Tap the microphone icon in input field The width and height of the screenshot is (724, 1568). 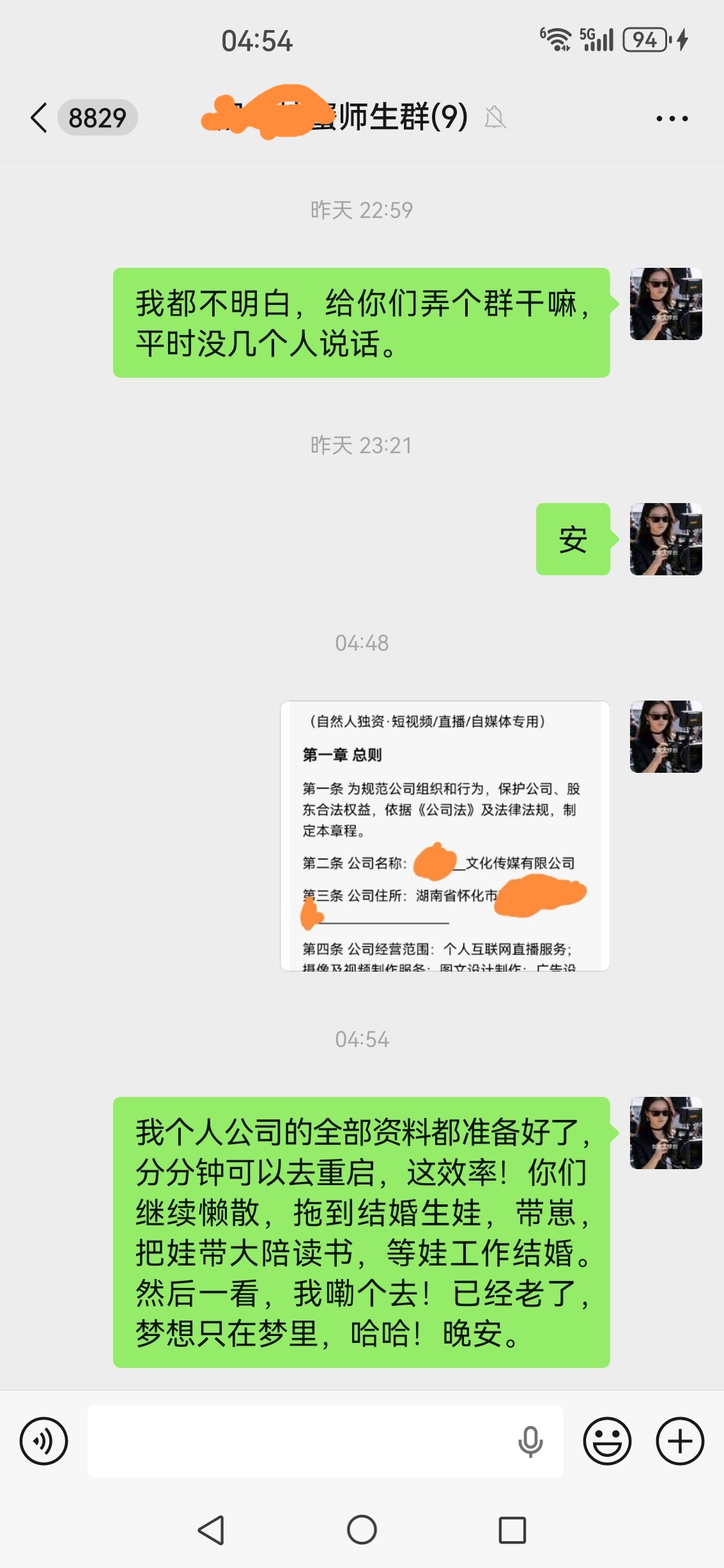pyautogui.click(x=530, y=1441)
